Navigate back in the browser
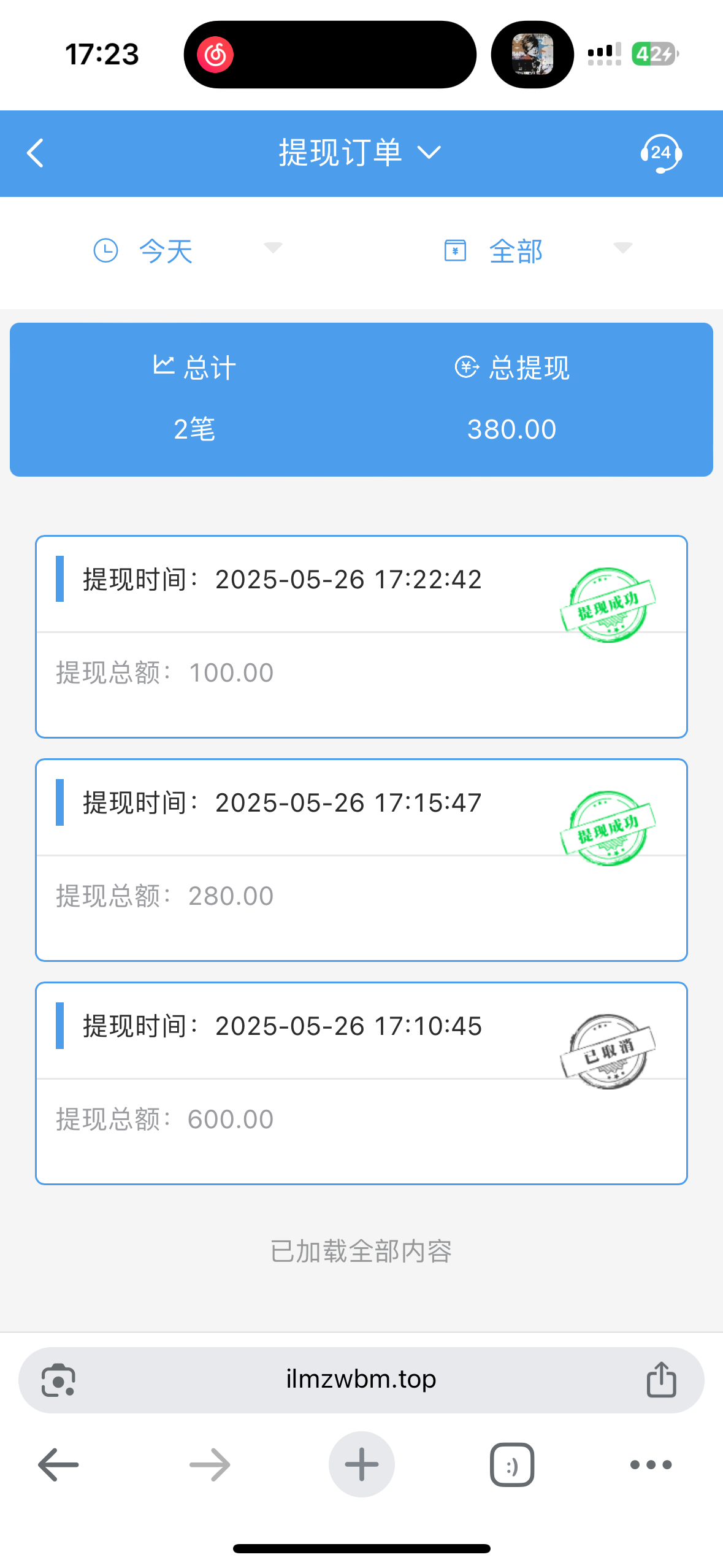This screenshot has width=723, height=1568. tap(58, 1464)
